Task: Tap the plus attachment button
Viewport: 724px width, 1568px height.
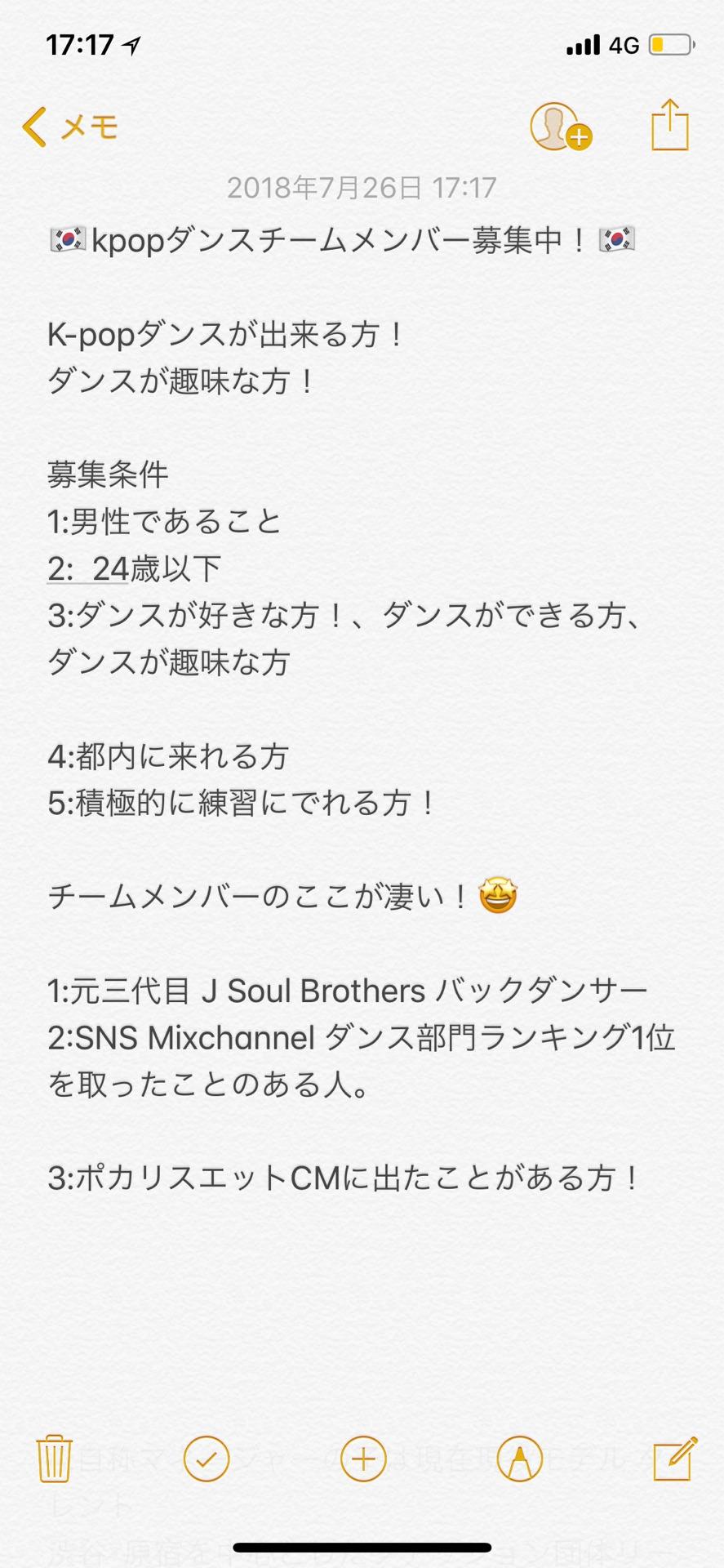Action: (x=362, y=1459)
